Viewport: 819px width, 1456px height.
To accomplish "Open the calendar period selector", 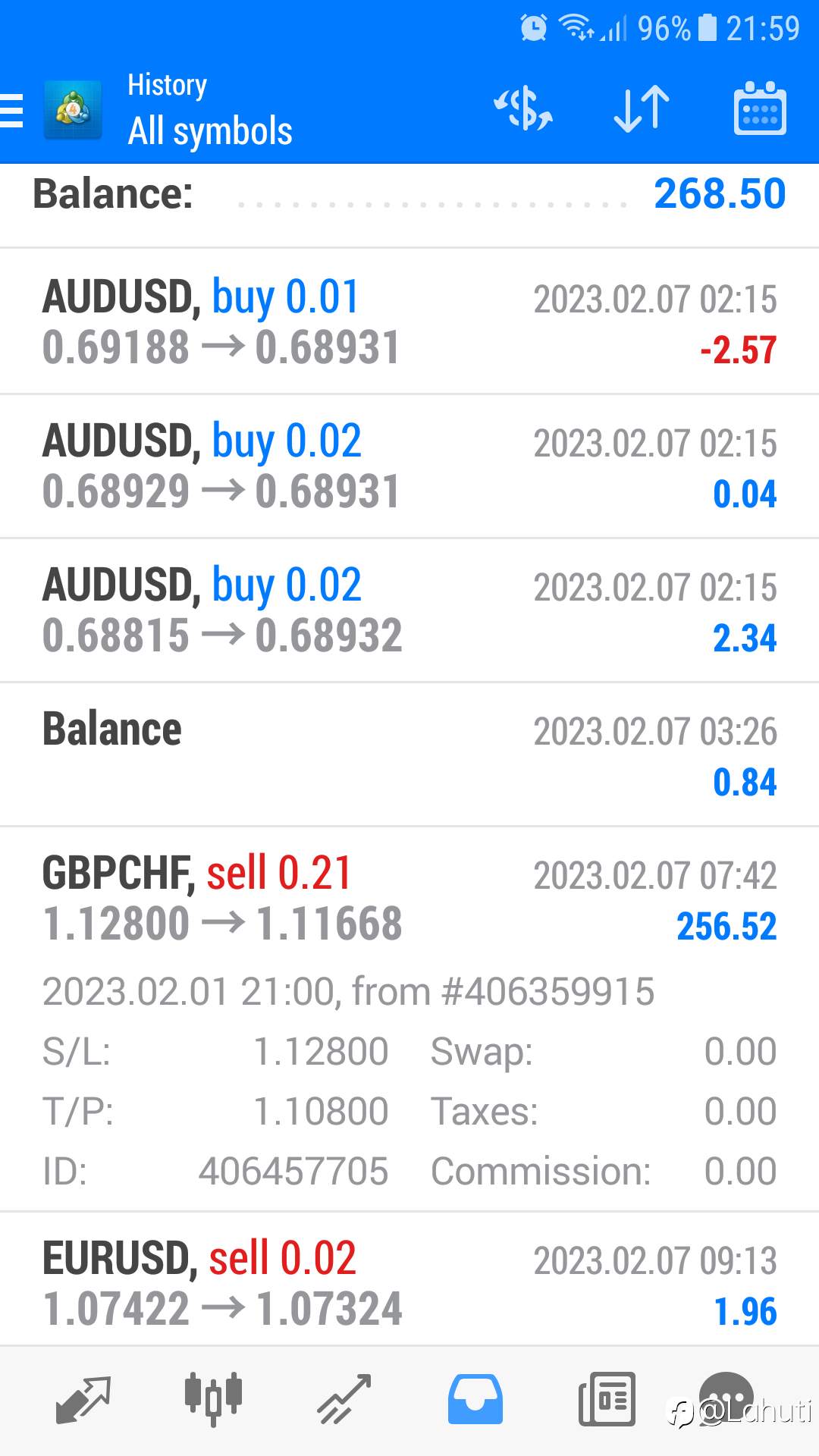I will 758,108.
